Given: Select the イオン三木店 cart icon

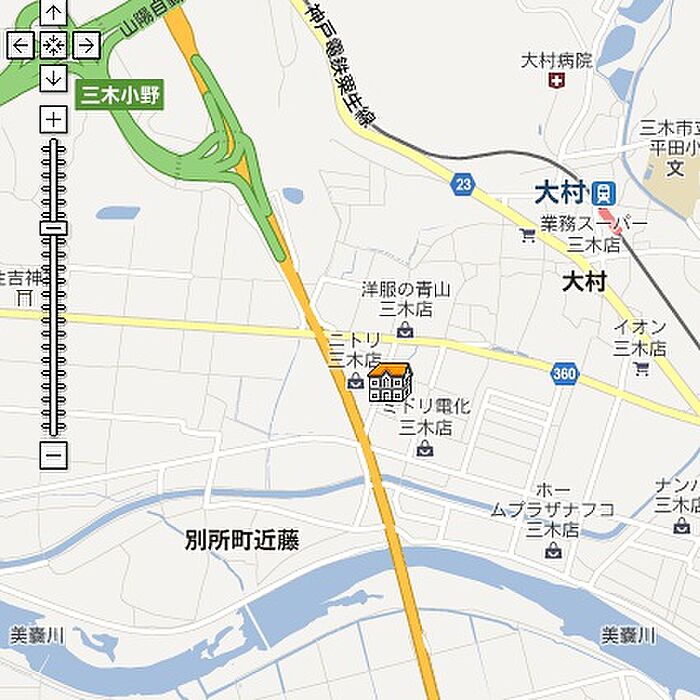Looking at the screenshot, I should click(642, 368).
